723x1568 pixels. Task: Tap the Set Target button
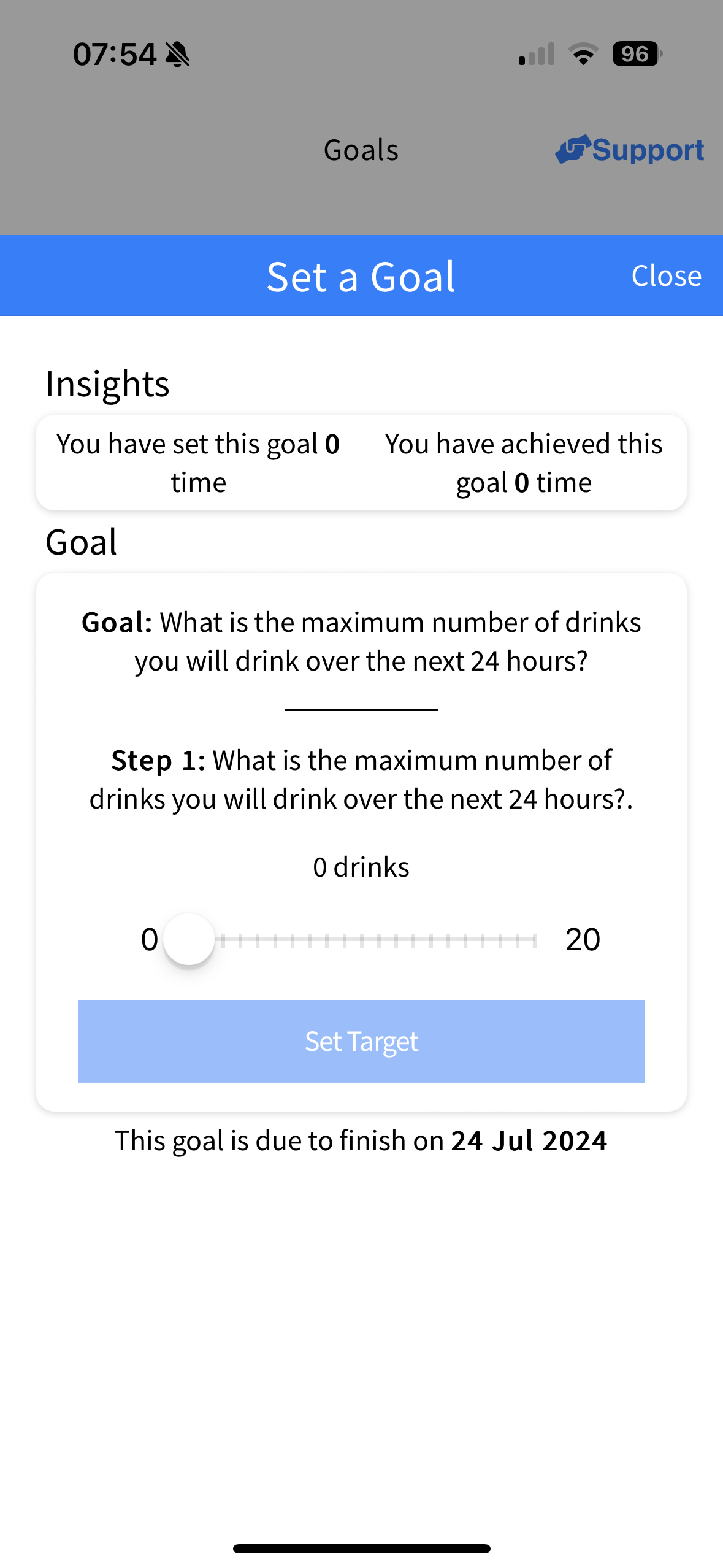(x=361, y=1041)
